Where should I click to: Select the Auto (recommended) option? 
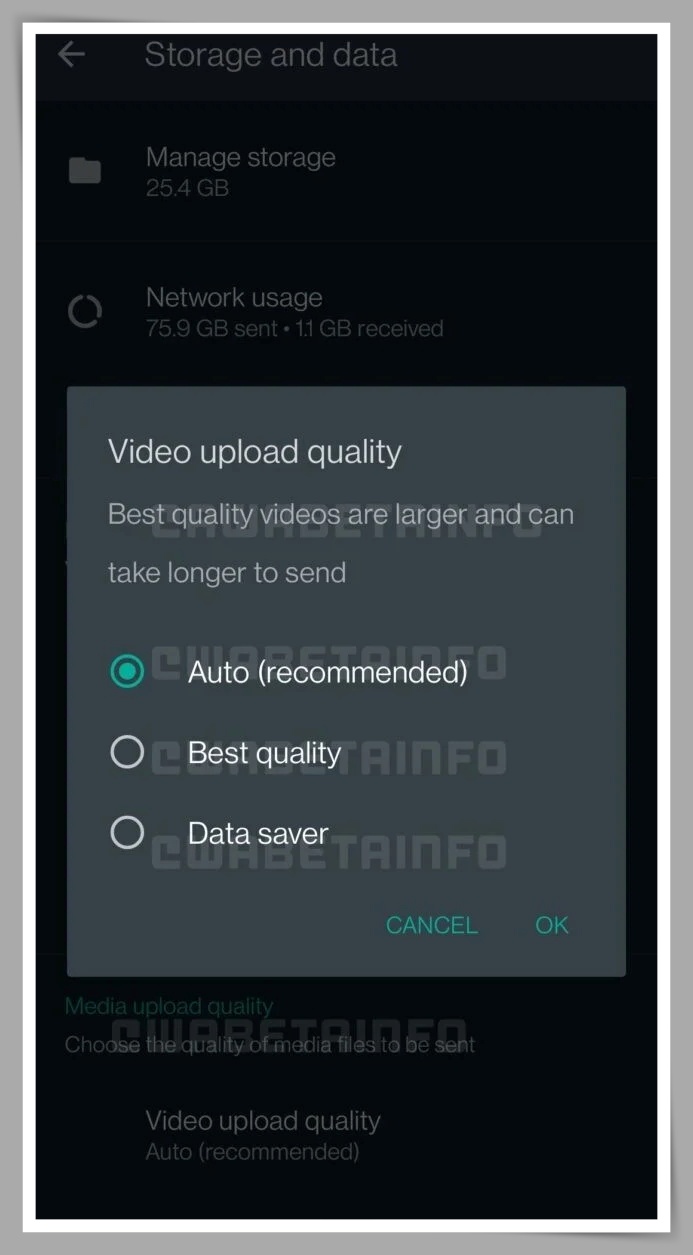[x=127, y=671]
